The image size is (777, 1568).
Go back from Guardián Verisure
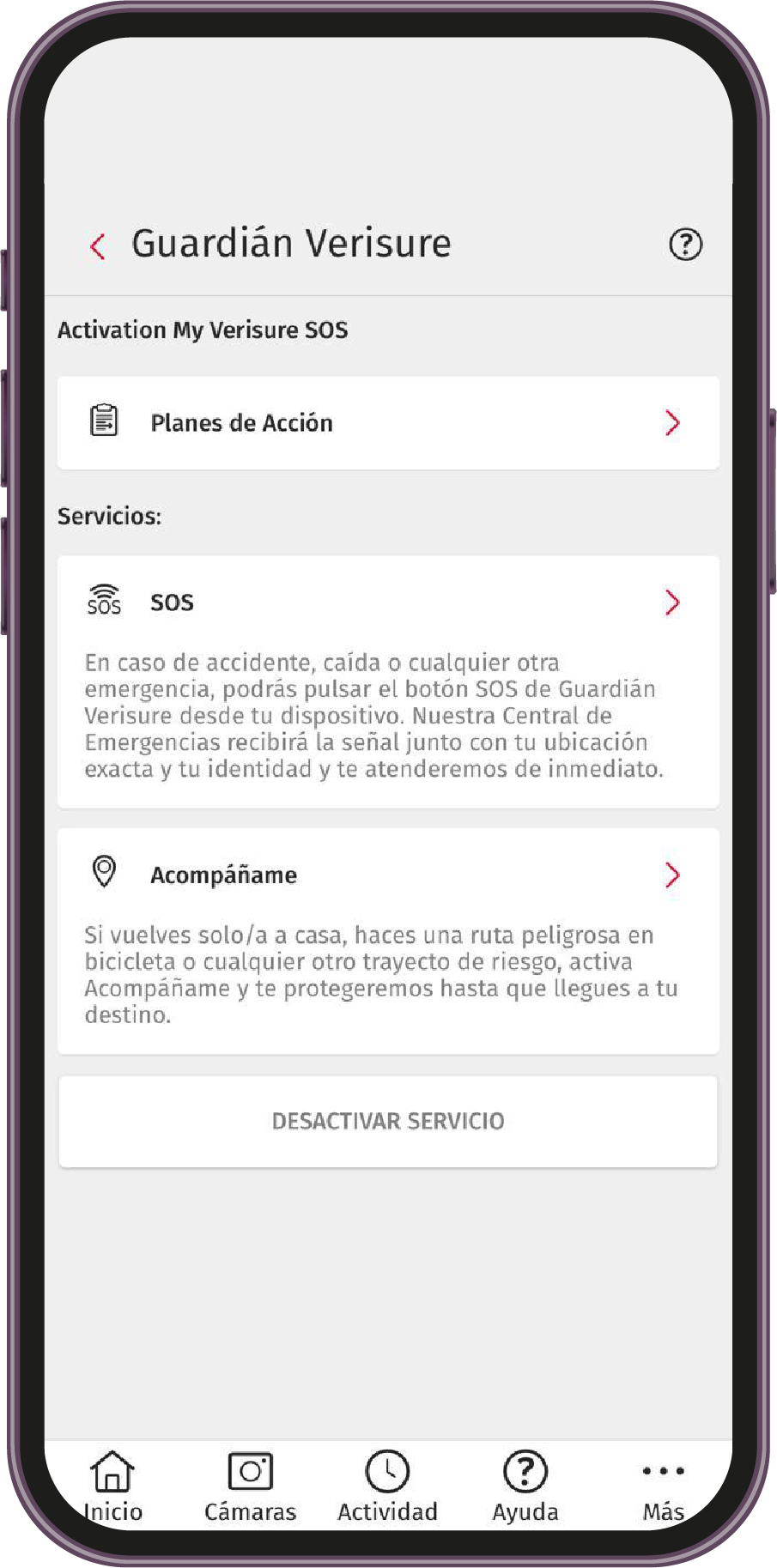click(98, 246)
